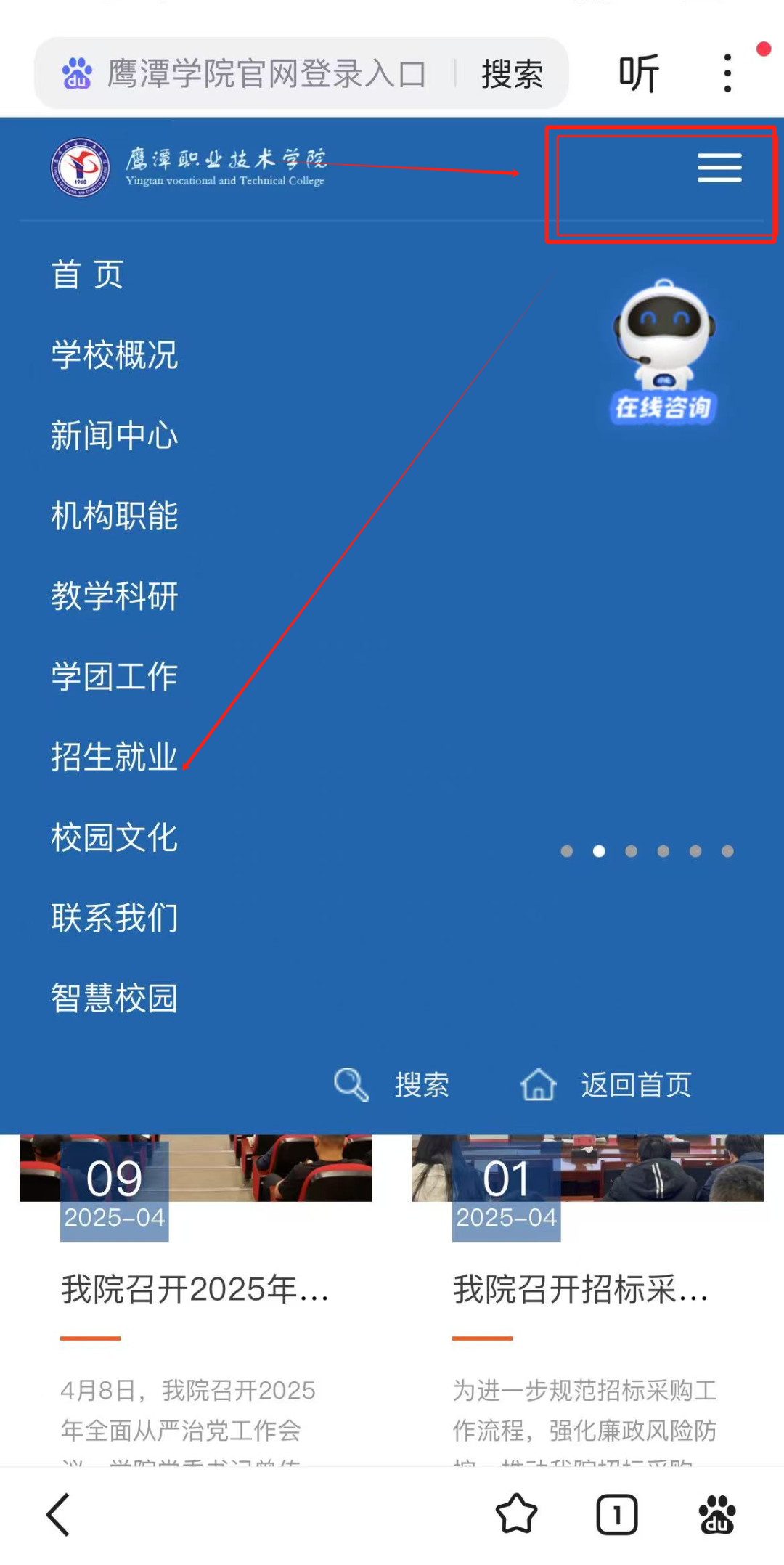Open the 首页 menu item
The image size is (784, 1565).
[x=87, y=275]
